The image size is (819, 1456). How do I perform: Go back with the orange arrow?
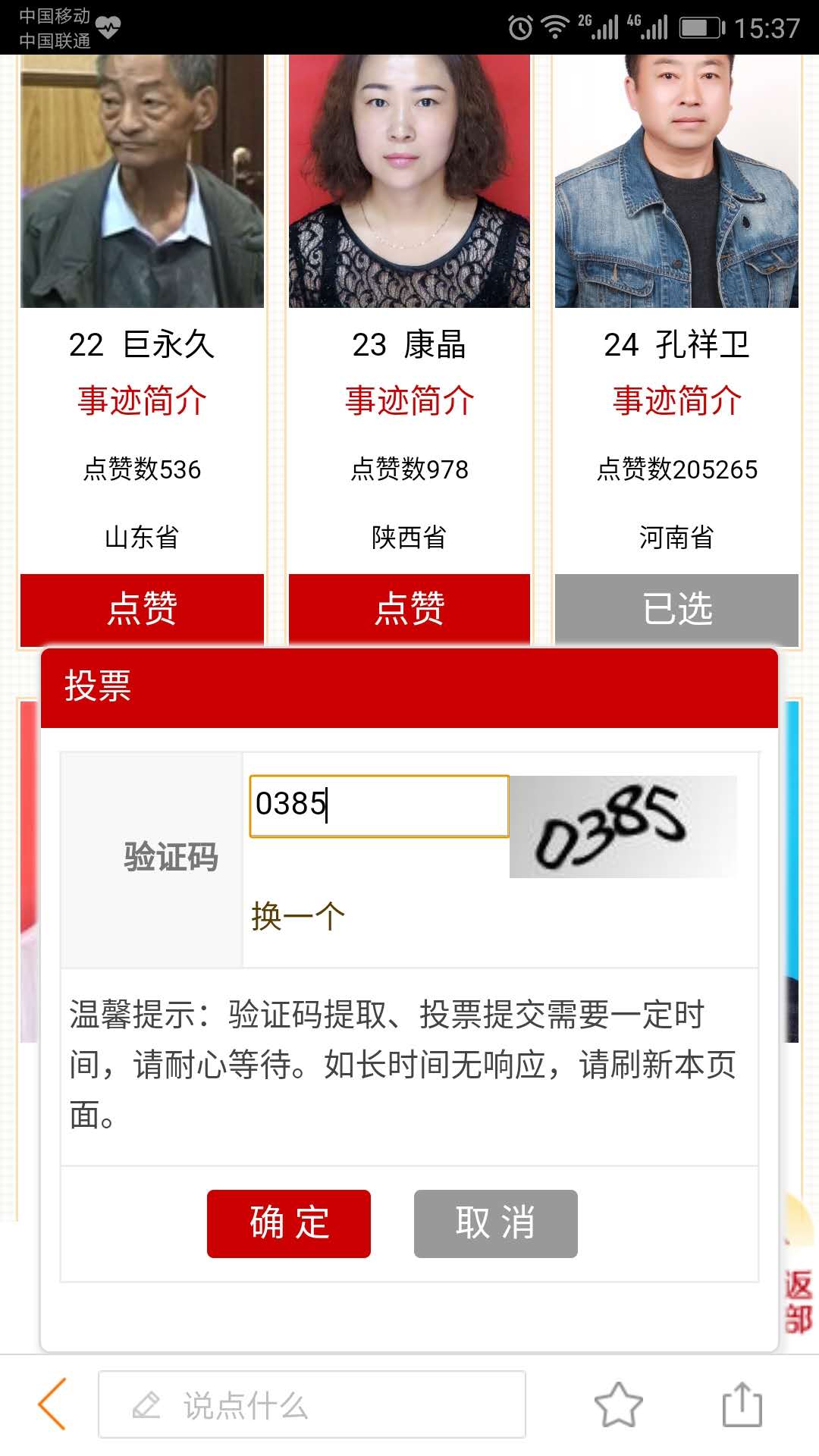[53, 1404]
